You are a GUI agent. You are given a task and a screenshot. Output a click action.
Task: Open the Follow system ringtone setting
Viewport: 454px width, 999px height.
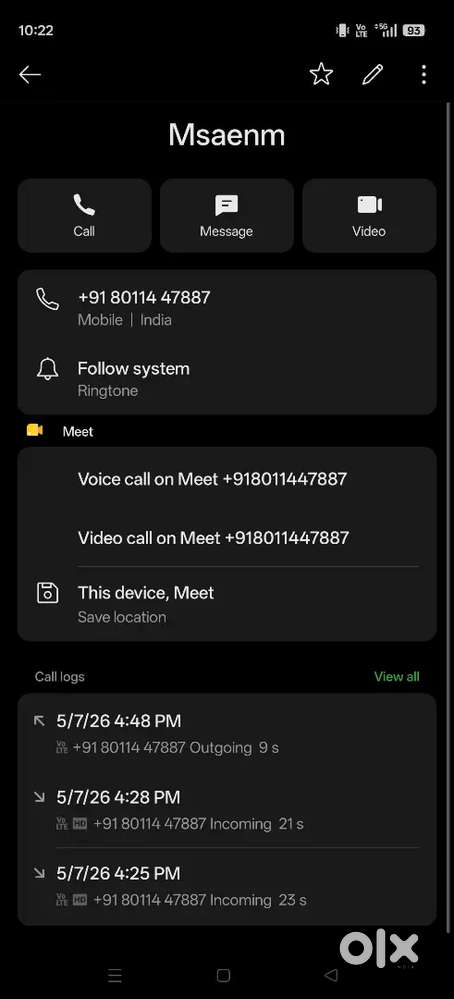click(x=227, y=378)
